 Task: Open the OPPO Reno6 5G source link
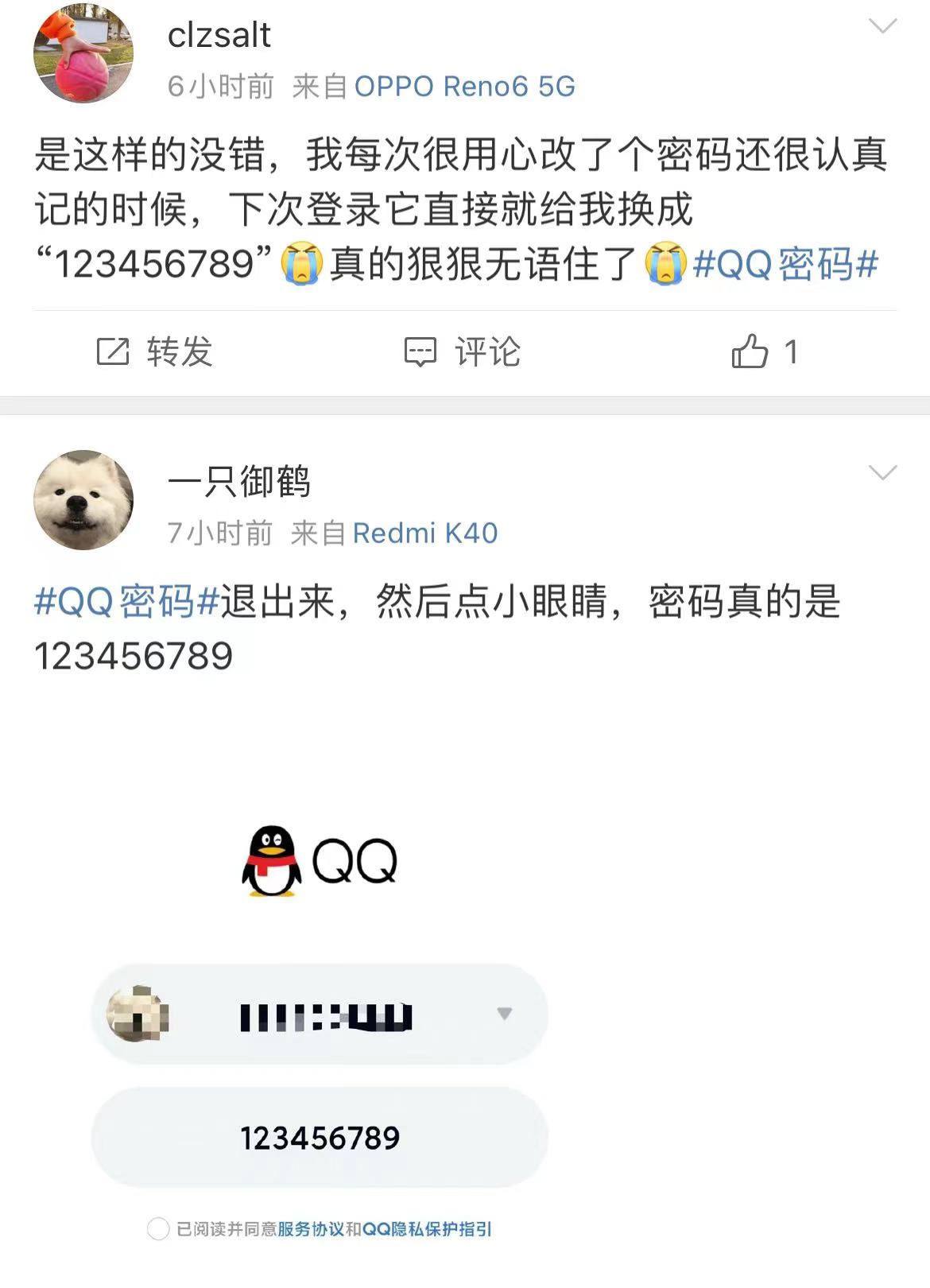tap(464, 86)
